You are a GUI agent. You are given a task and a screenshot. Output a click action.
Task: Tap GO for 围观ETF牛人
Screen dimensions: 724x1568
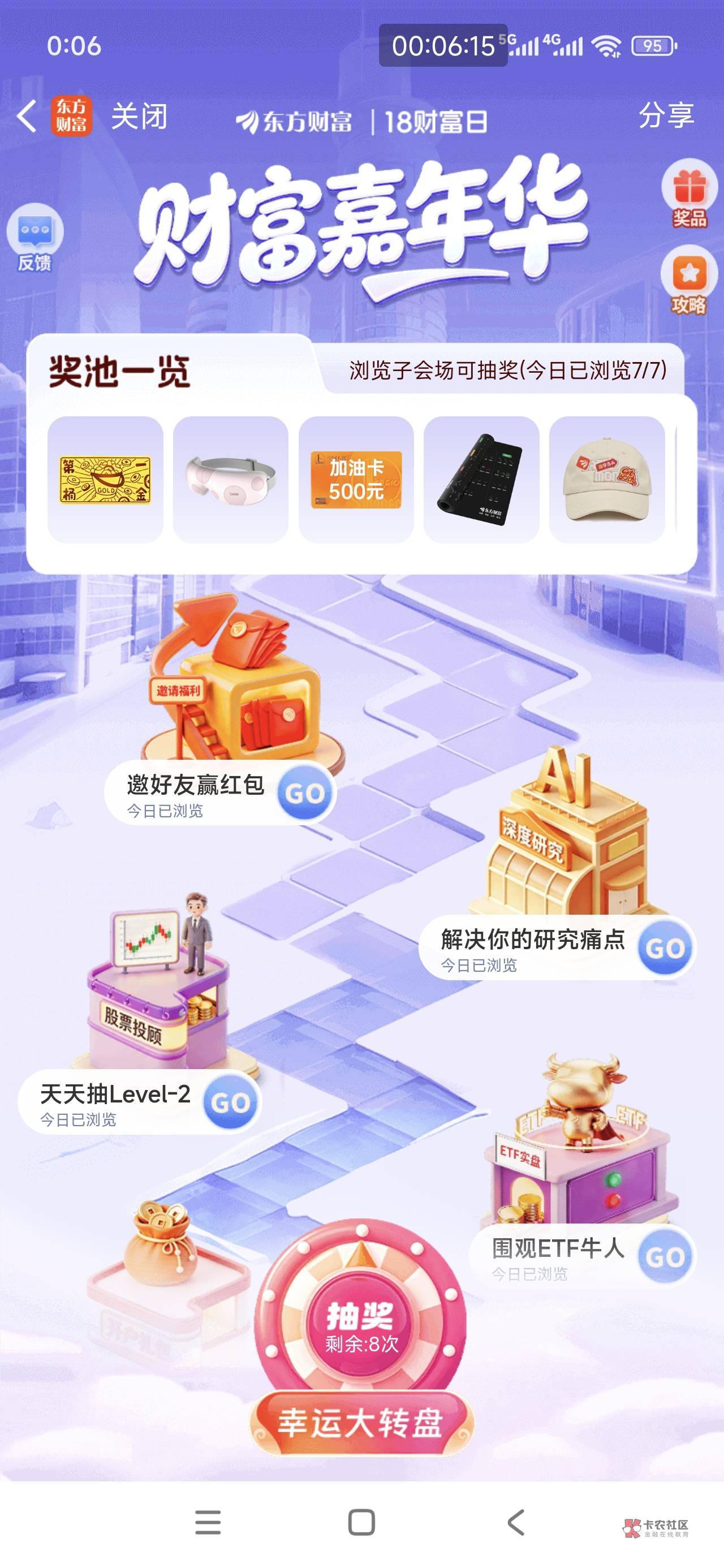pyautogui.click(x=665, y=1256)
